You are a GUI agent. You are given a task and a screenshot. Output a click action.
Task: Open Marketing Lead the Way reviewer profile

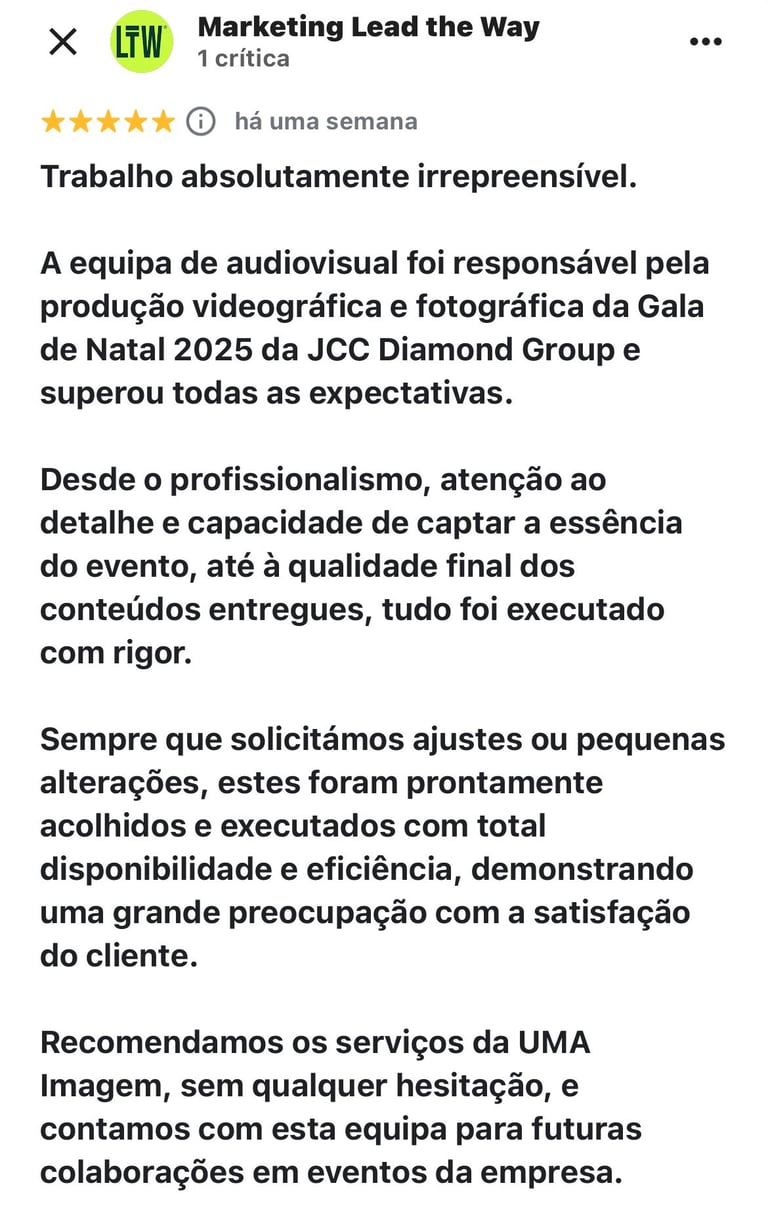pyautogui.click(x=368, y=28)
